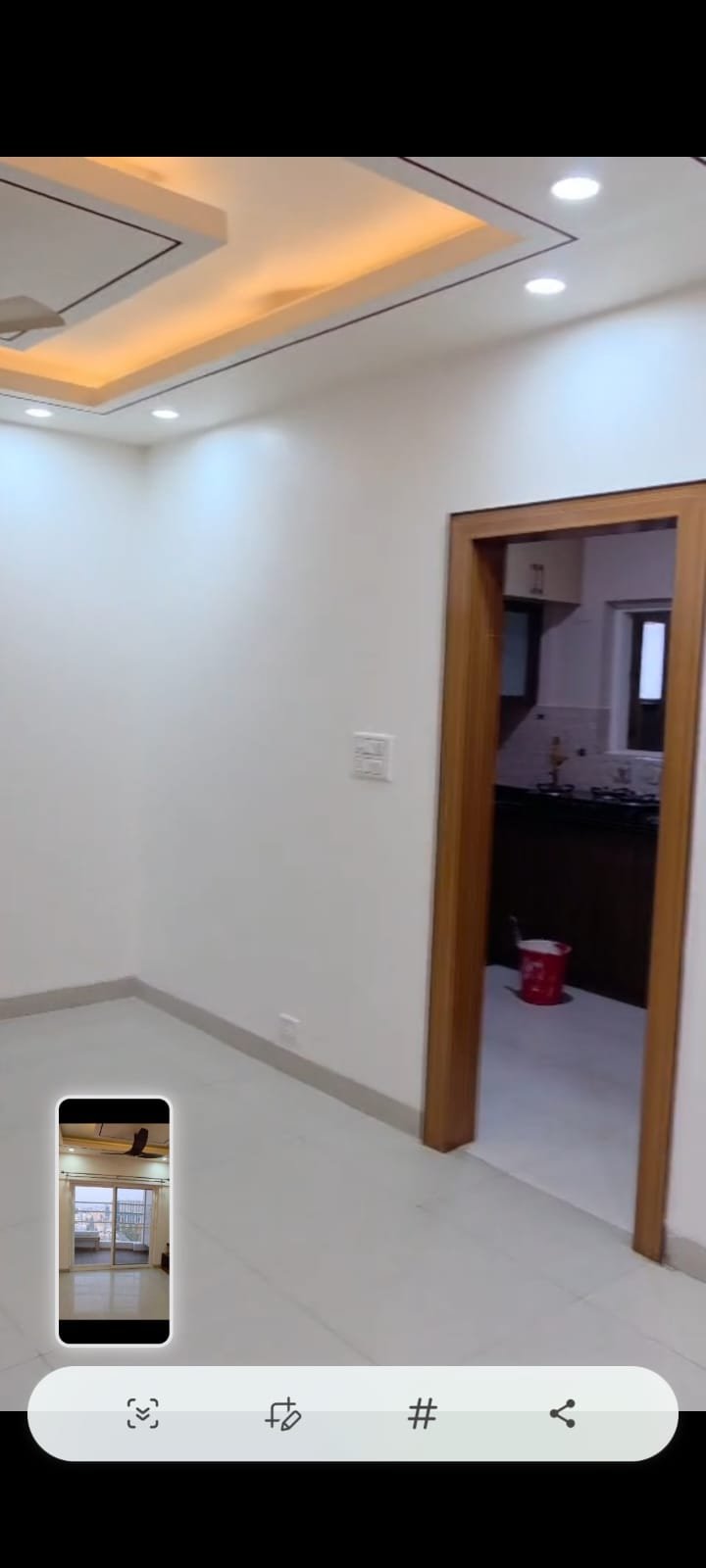Share the captured screenshot
The image size is (706, 1568).
(562, 1413)
